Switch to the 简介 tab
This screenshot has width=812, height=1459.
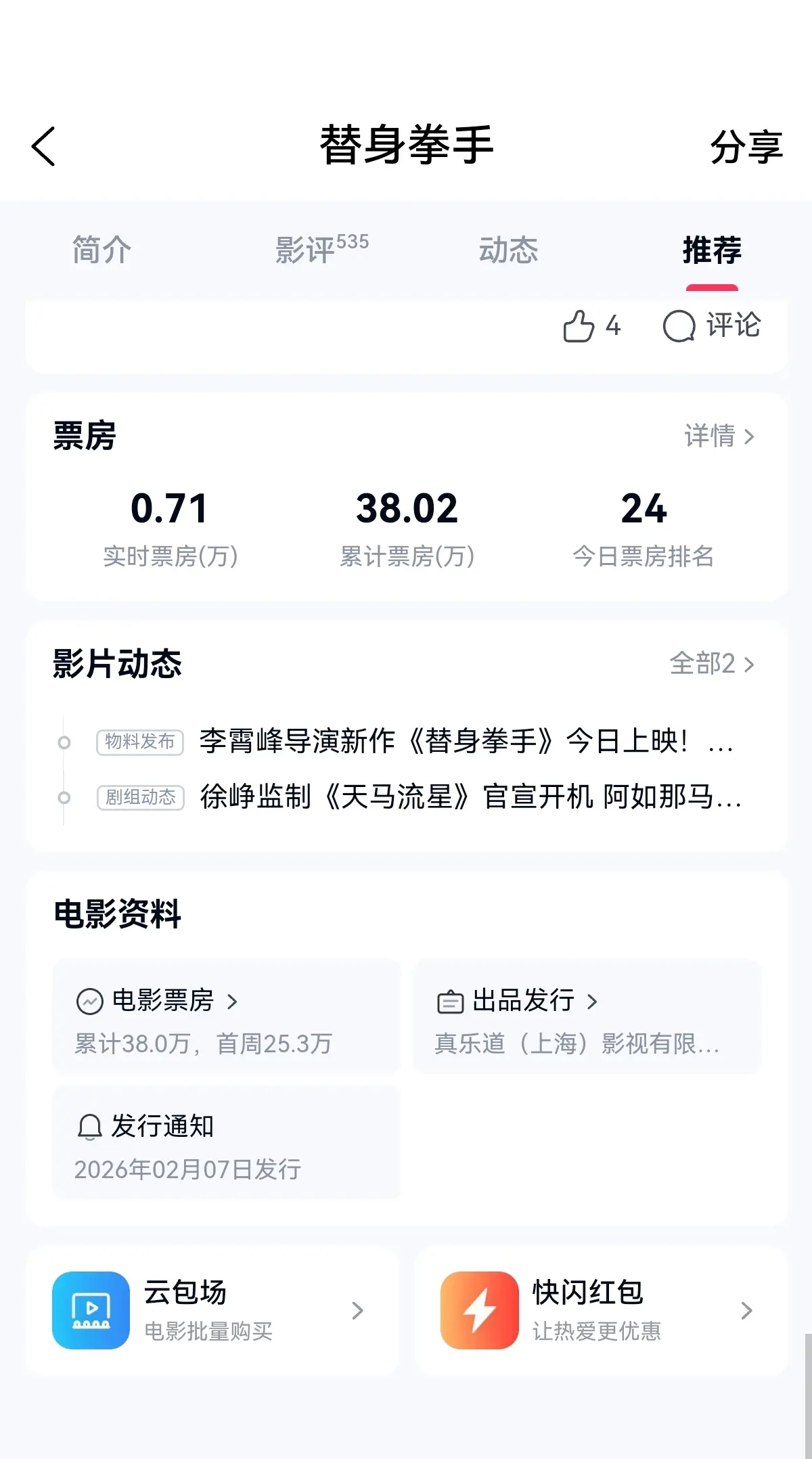point(101,250)
